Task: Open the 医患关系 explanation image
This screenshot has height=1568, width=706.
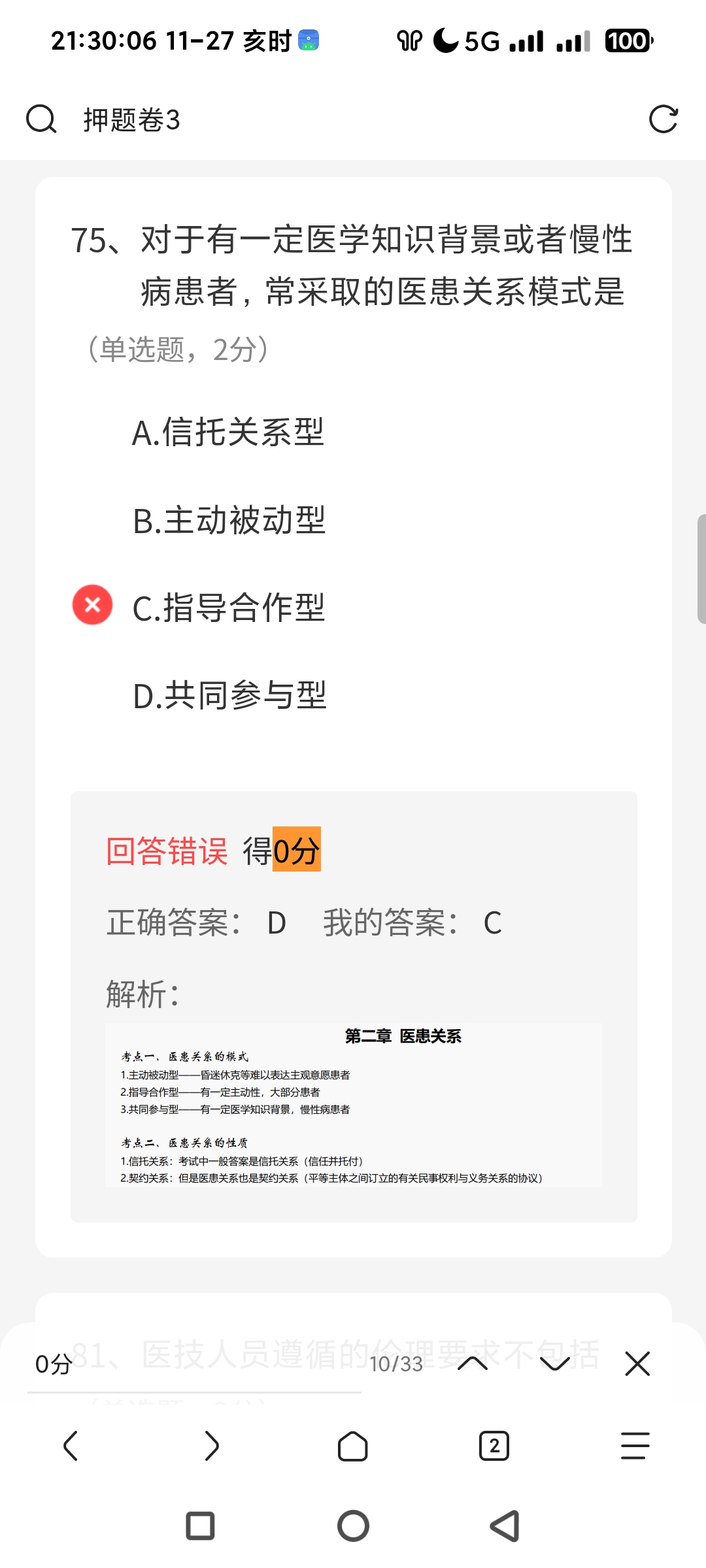Action: [x=353, y=1105]
